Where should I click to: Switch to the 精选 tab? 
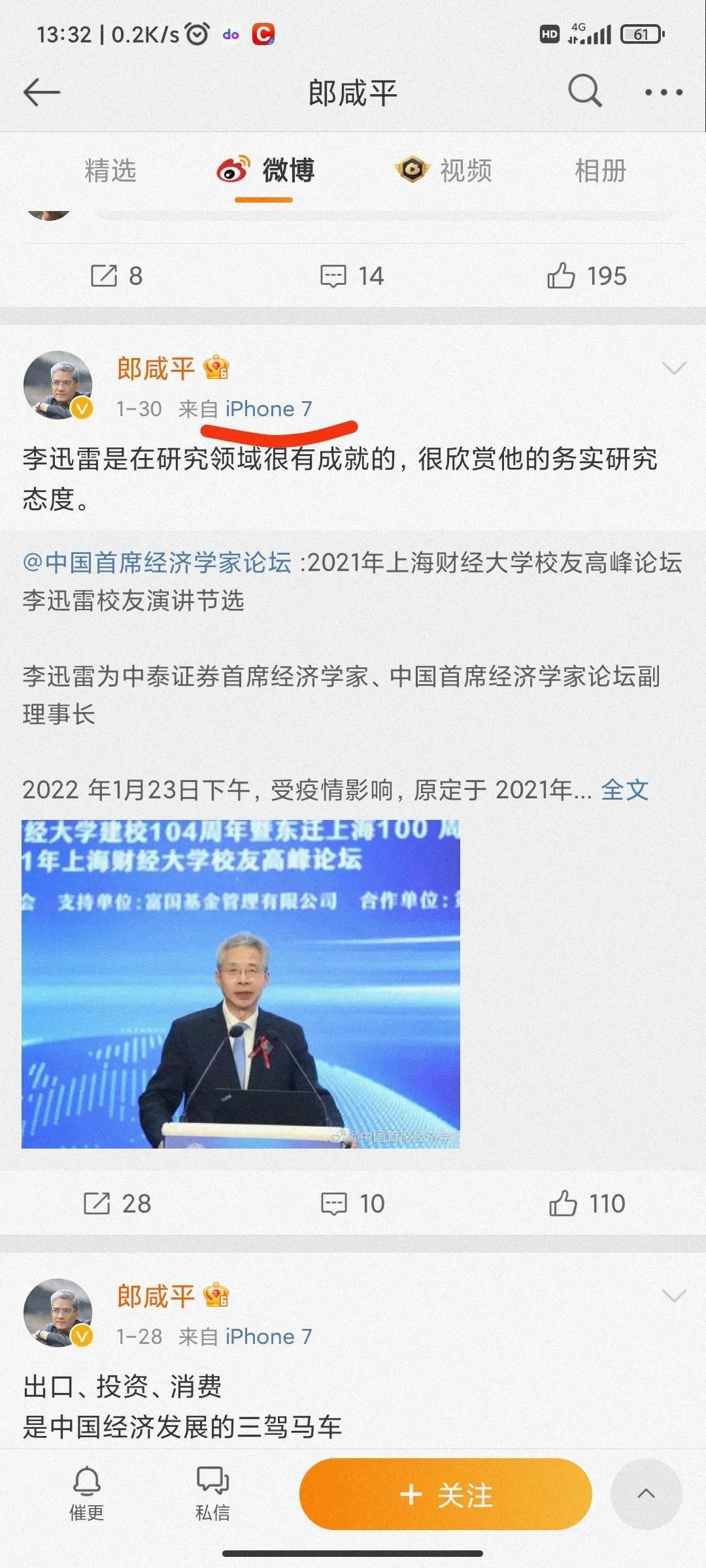[x=110, y=171]
